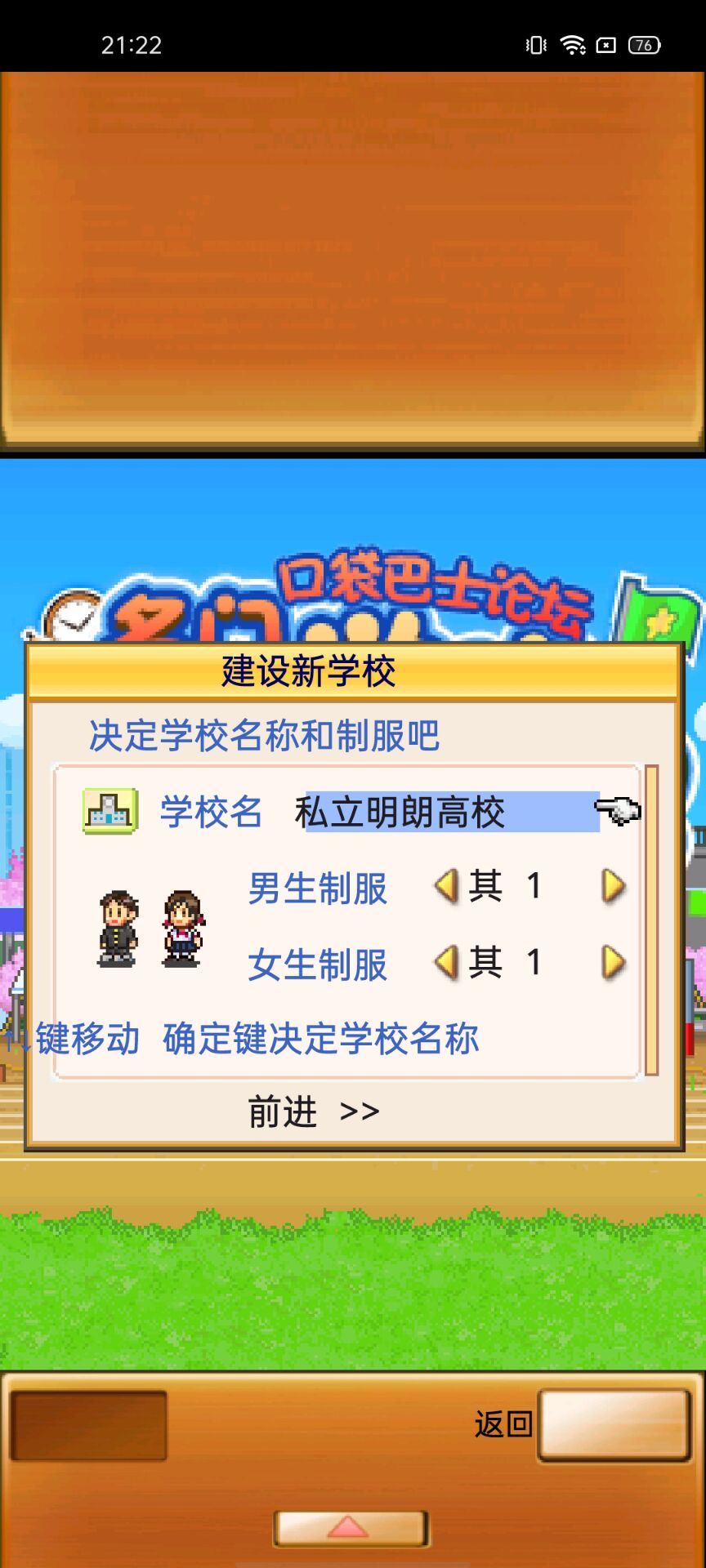Image resolution: width=706 pixels, height=1568 pixels.
Task: Expand the panel with the up arrow button
Action: (x=351, y=1528)
